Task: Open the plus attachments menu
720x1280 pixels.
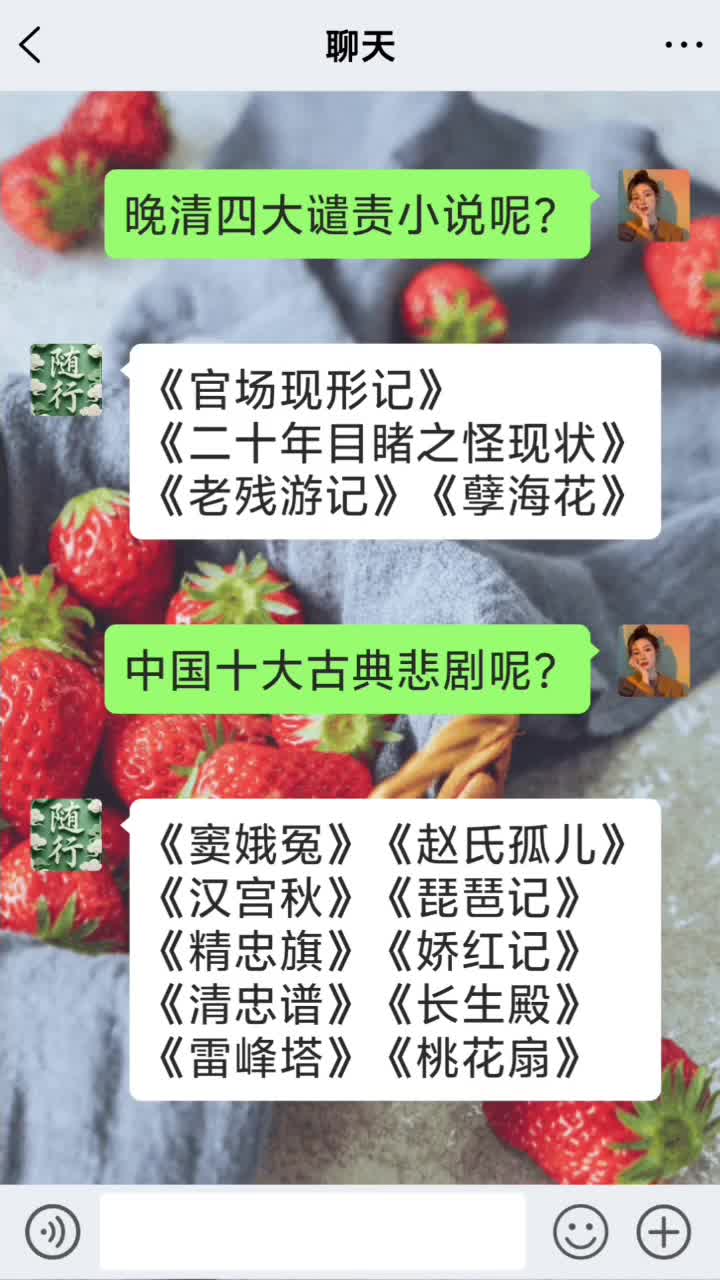Action: click(x=663, y=1231)
